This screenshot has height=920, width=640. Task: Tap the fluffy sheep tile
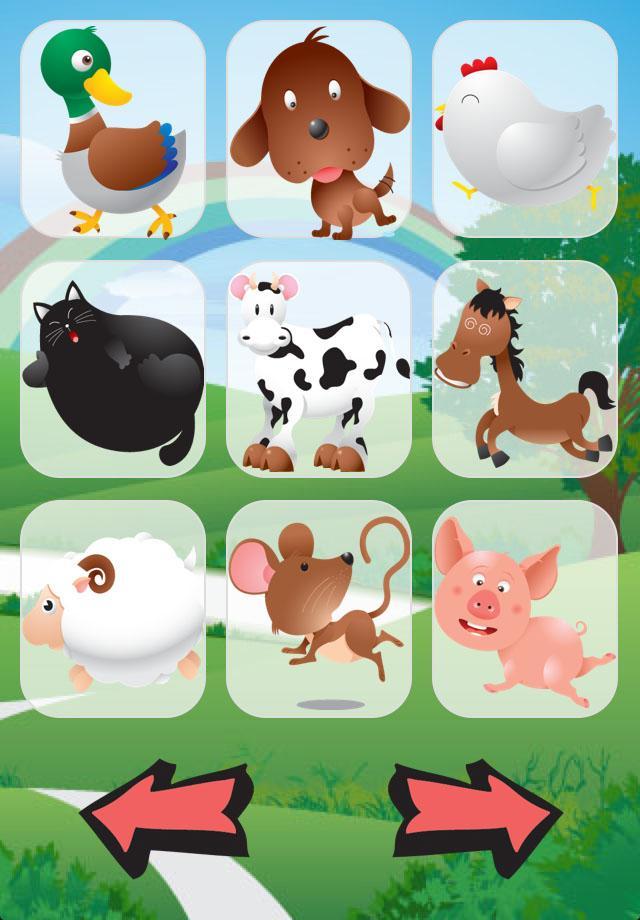point(113,609)
